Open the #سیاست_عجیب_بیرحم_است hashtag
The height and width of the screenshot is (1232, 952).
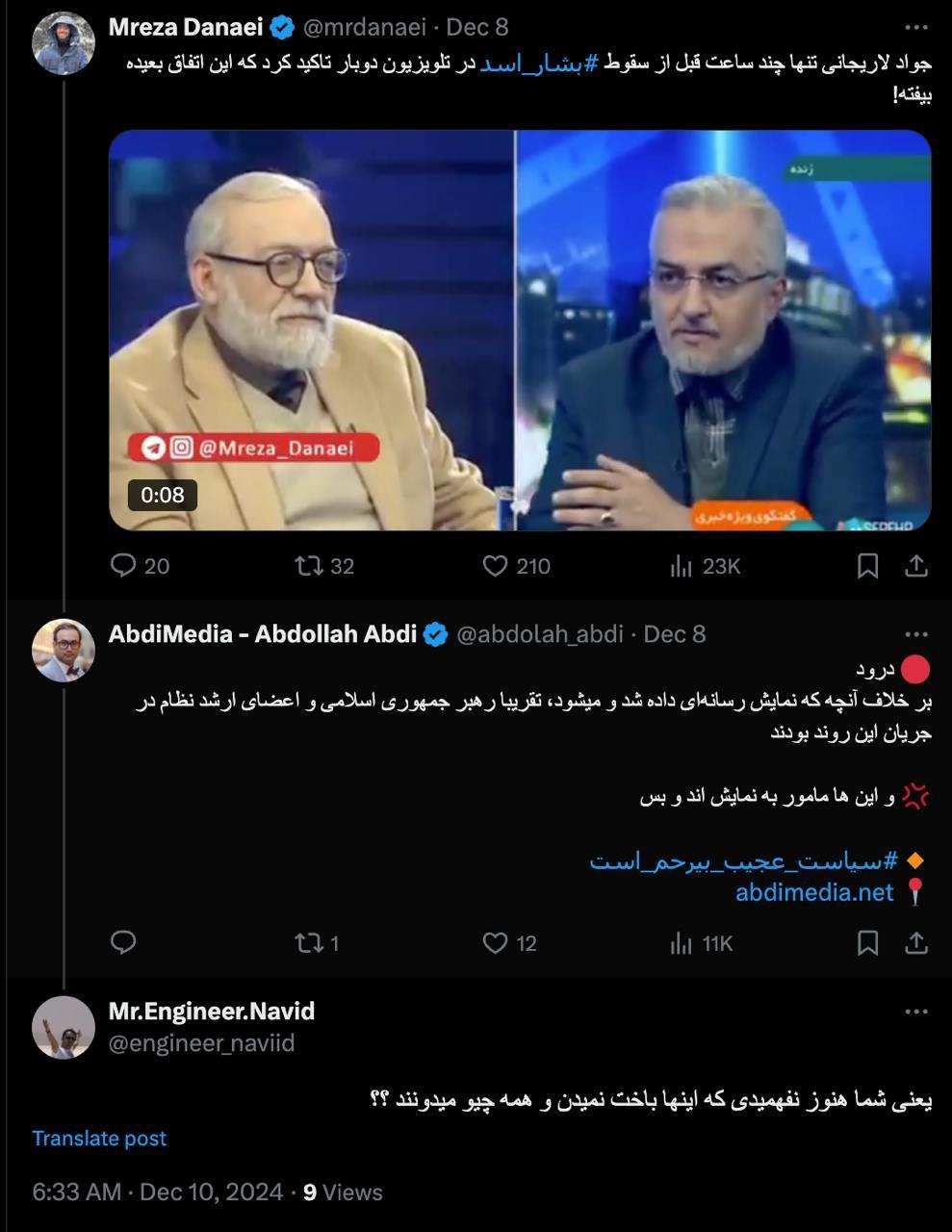tap(743, 860)
